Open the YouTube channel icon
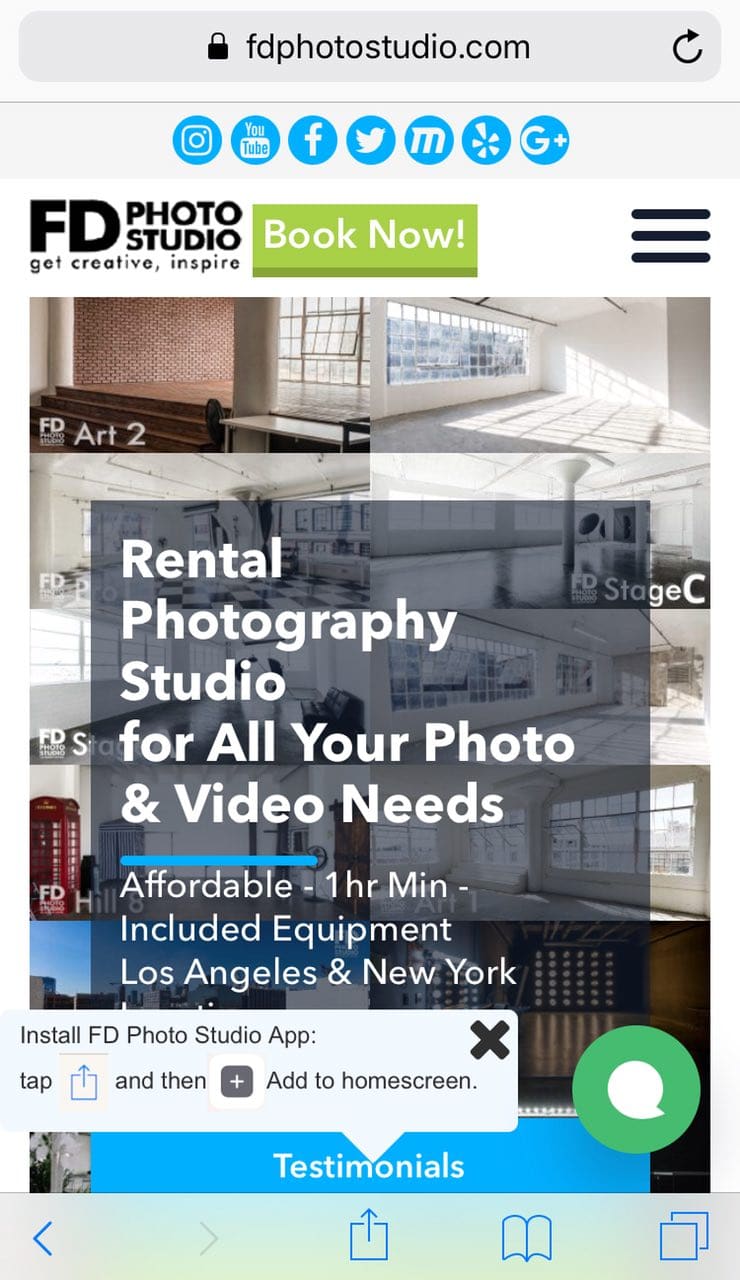Viewport: 740px width, 1280px height. [255, 140]
